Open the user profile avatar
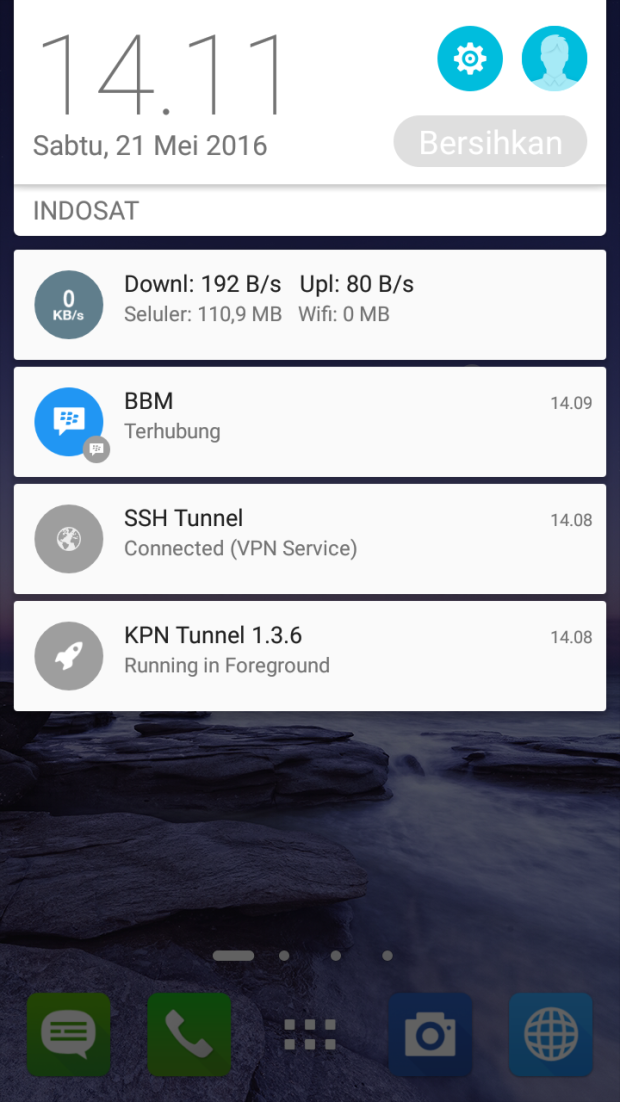 tap(554, 59)
